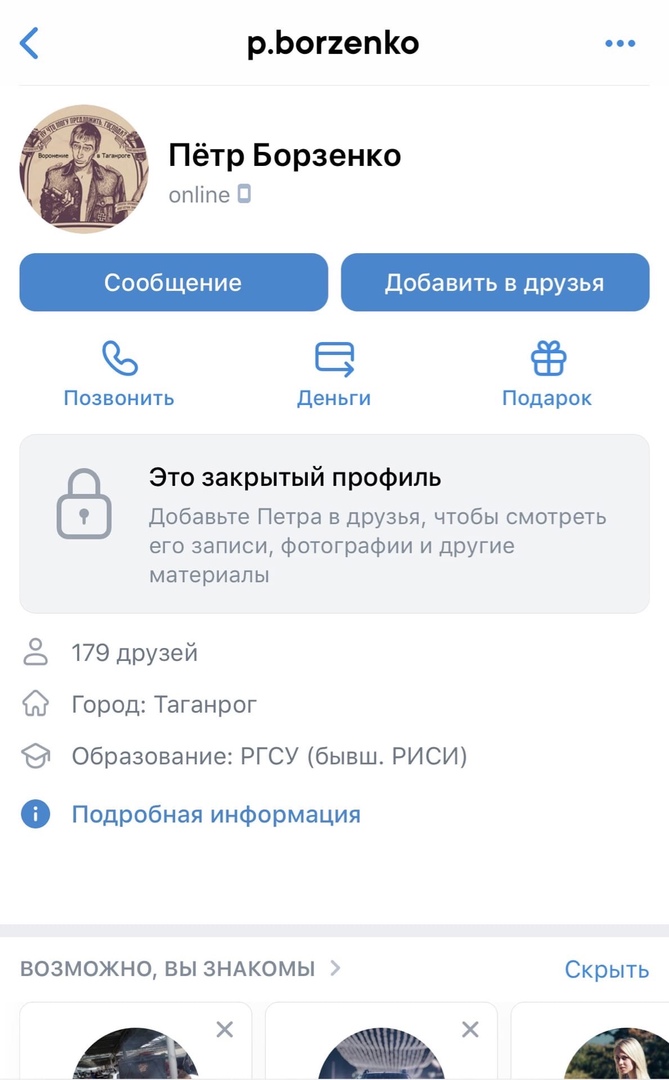Screen dimensions: 669x1080
Task: Send money via Деньги
Action: tap(334, 374)
